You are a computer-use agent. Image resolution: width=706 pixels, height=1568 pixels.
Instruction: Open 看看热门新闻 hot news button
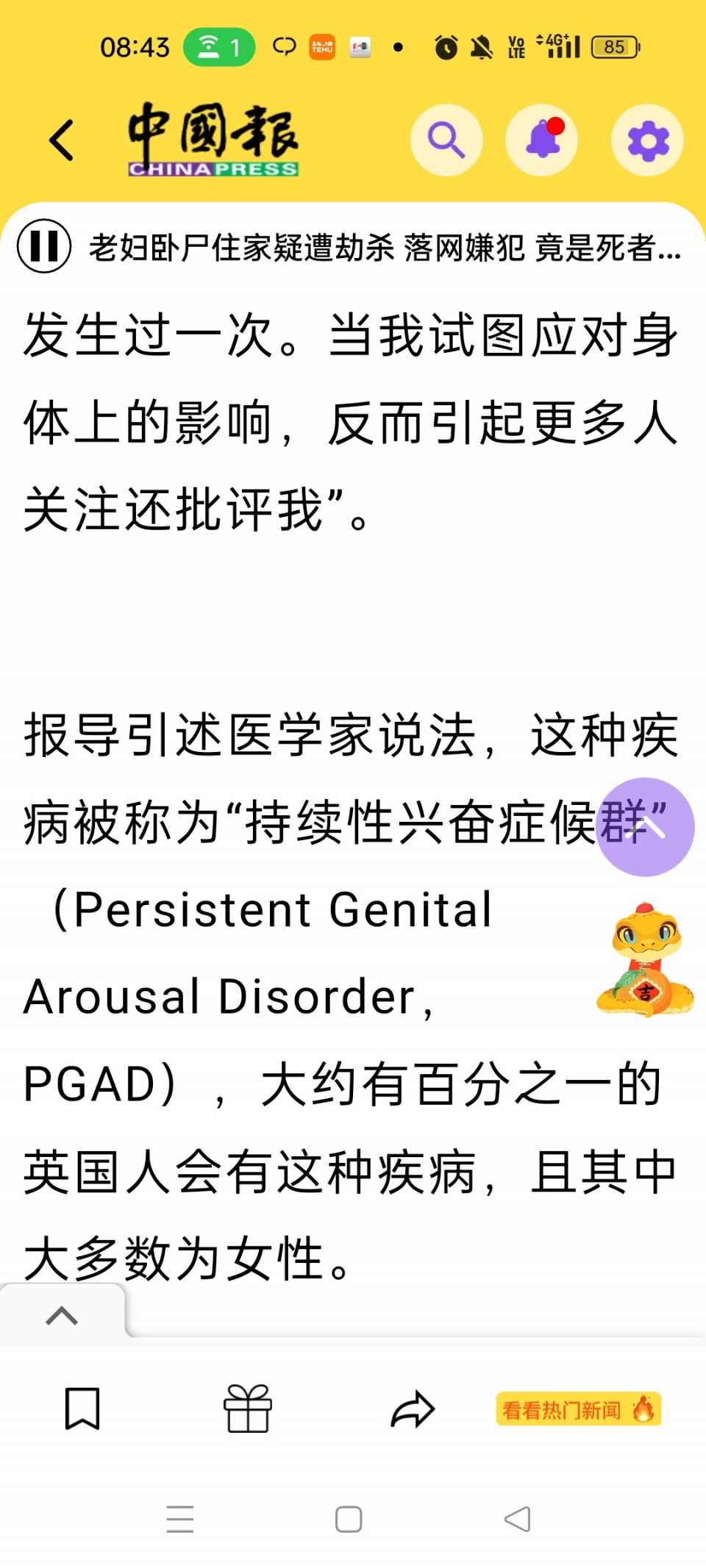(578, 1409)
